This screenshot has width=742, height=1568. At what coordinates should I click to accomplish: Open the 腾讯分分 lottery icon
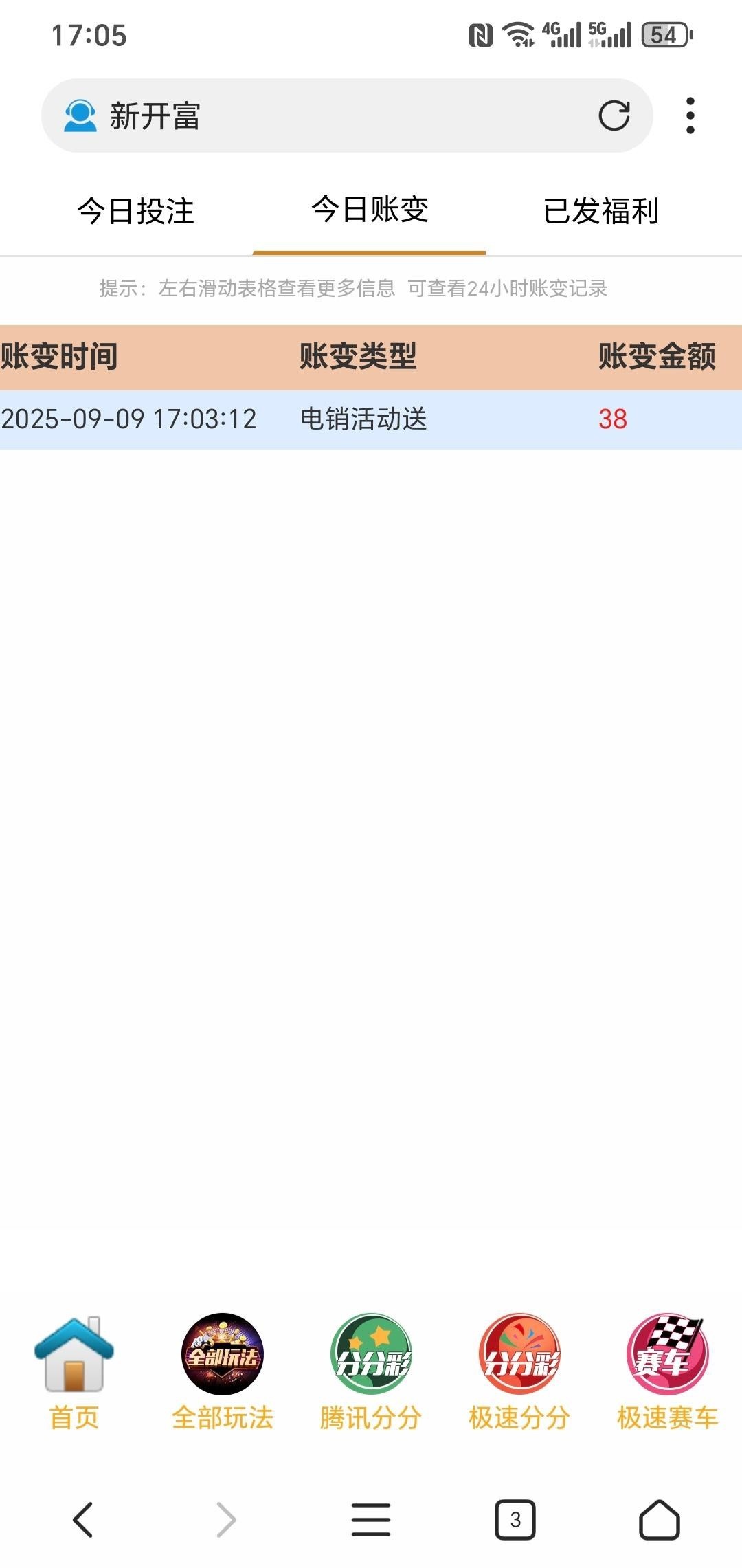[369, 1368]
